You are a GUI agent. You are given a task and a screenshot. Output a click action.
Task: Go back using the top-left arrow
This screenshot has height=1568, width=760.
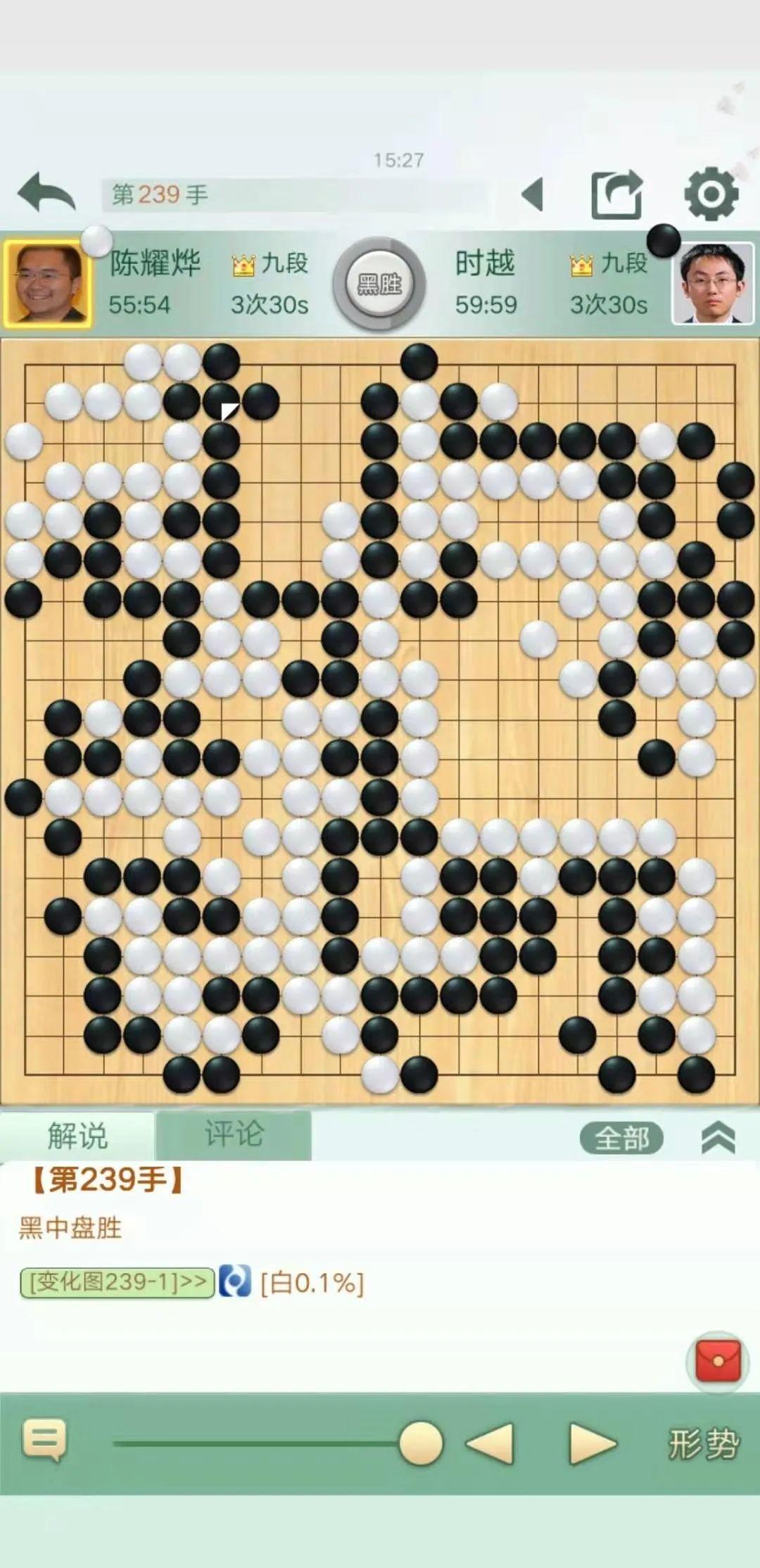(46, 194)
